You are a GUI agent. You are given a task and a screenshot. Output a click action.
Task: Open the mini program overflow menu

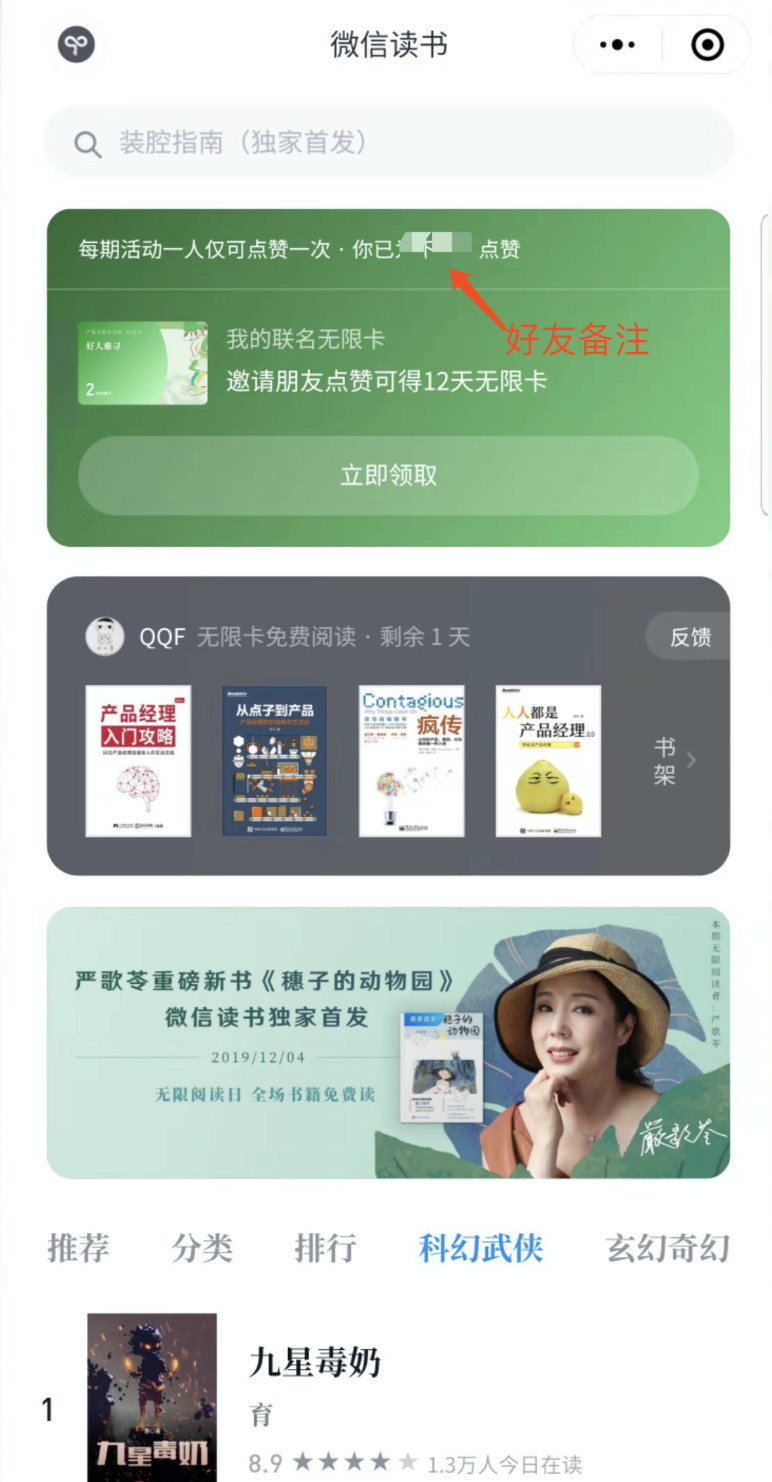(x=617, y=45)
